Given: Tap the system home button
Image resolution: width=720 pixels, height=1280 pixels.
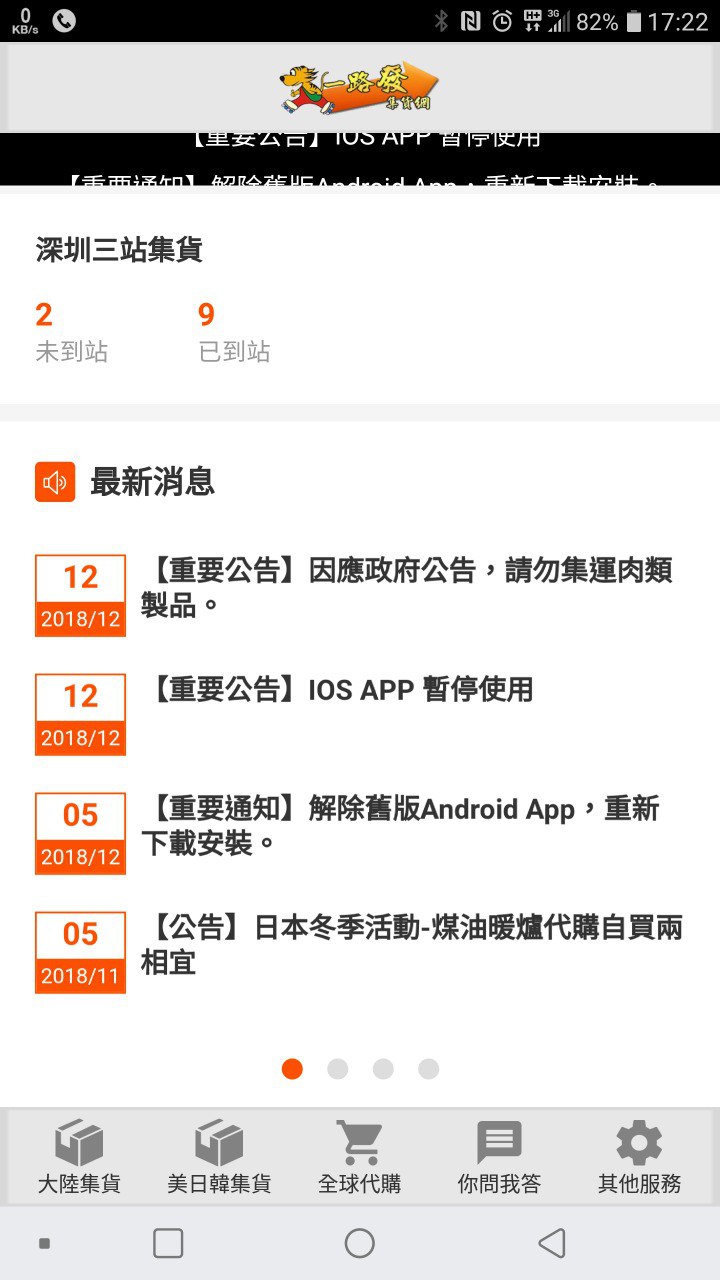Looking at the screenshot, I should pyautogui.click(x=360, y=1243).
